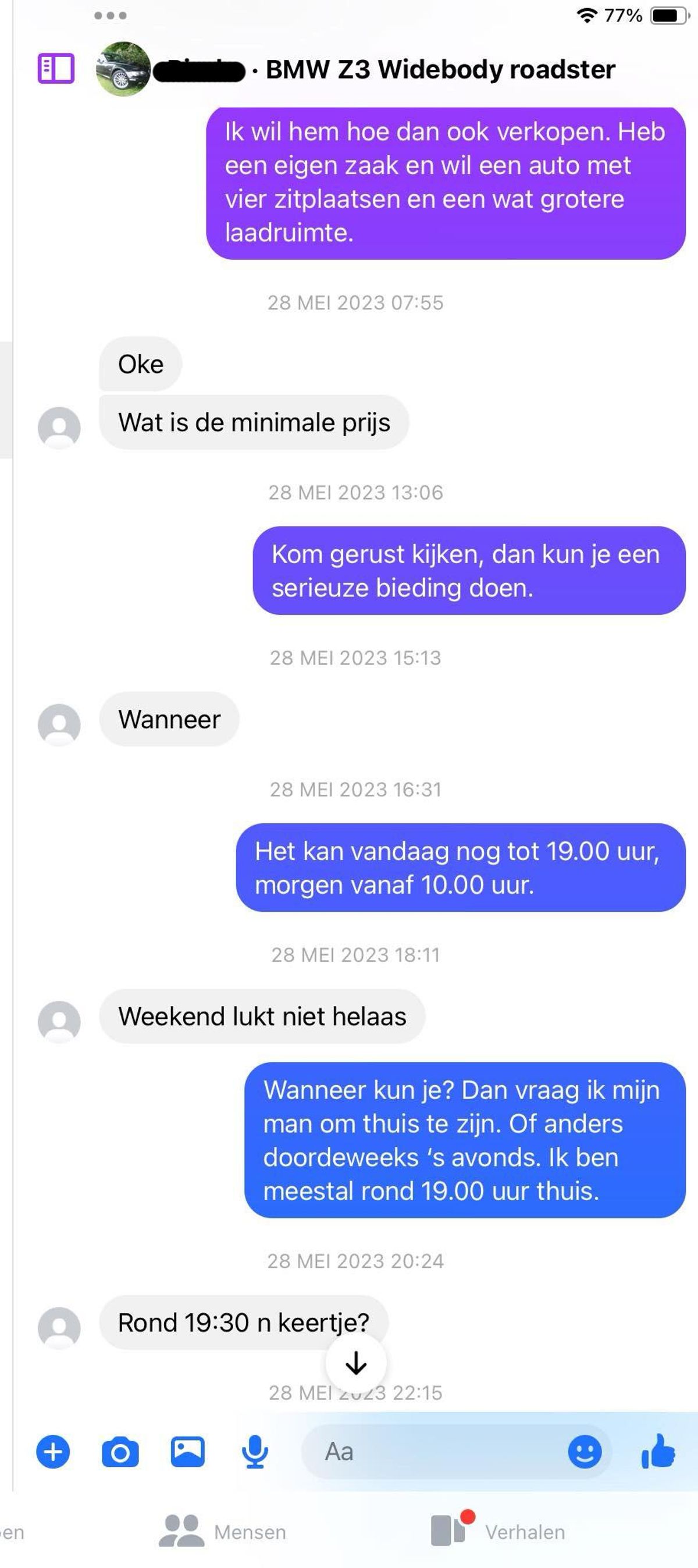Open the plus attachments menu
The height and width of the screenshot is (1568, 698).
(53, 1452)
